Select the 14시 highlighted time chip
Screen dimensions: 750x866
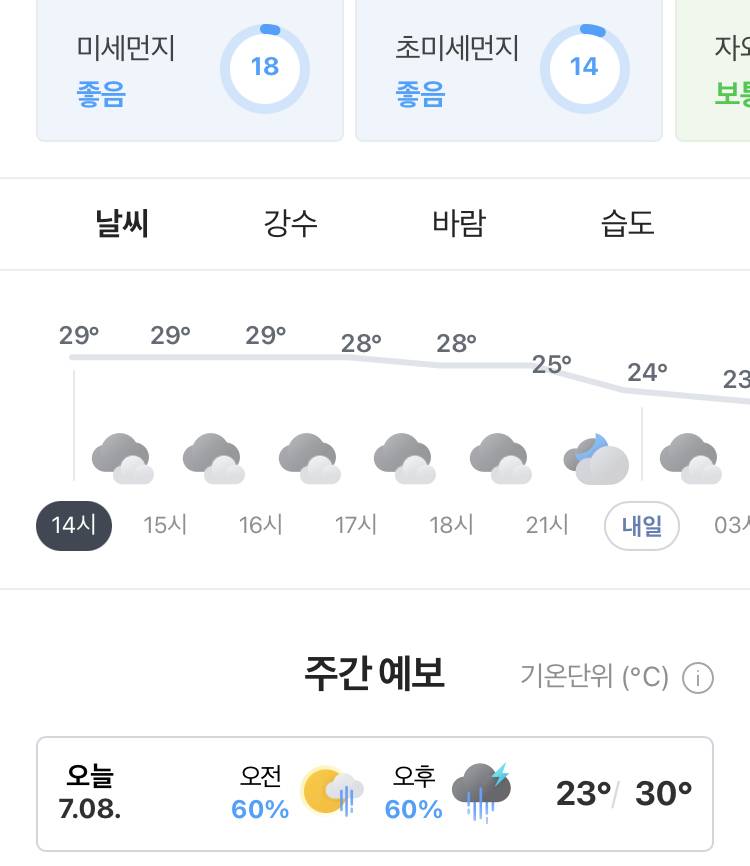pos(73,523)
